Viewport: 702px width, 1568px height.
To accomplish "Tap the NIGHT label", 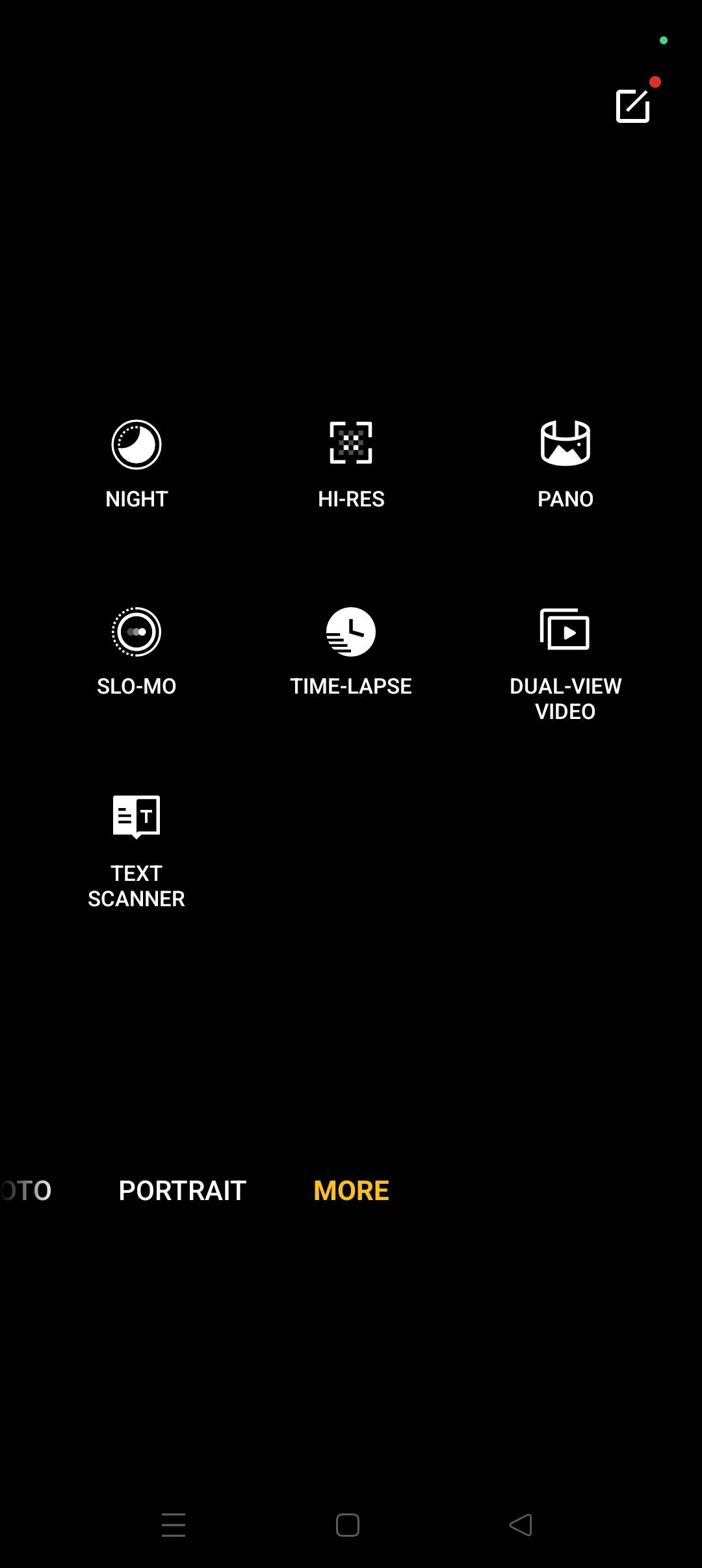I will pos(135,499).
